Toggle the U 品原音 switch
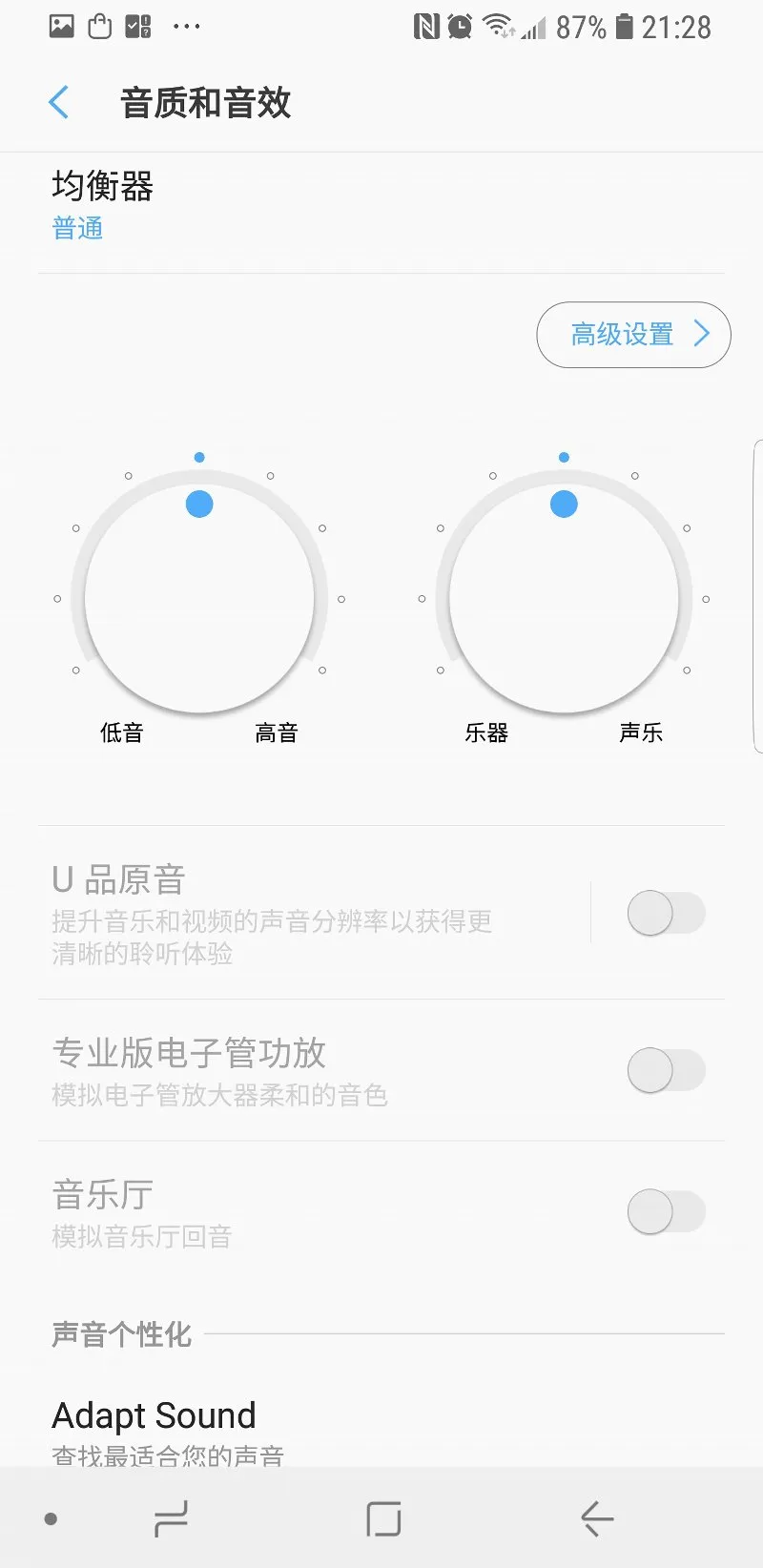This screenshot has height=1568, width=763. [666, 913]
